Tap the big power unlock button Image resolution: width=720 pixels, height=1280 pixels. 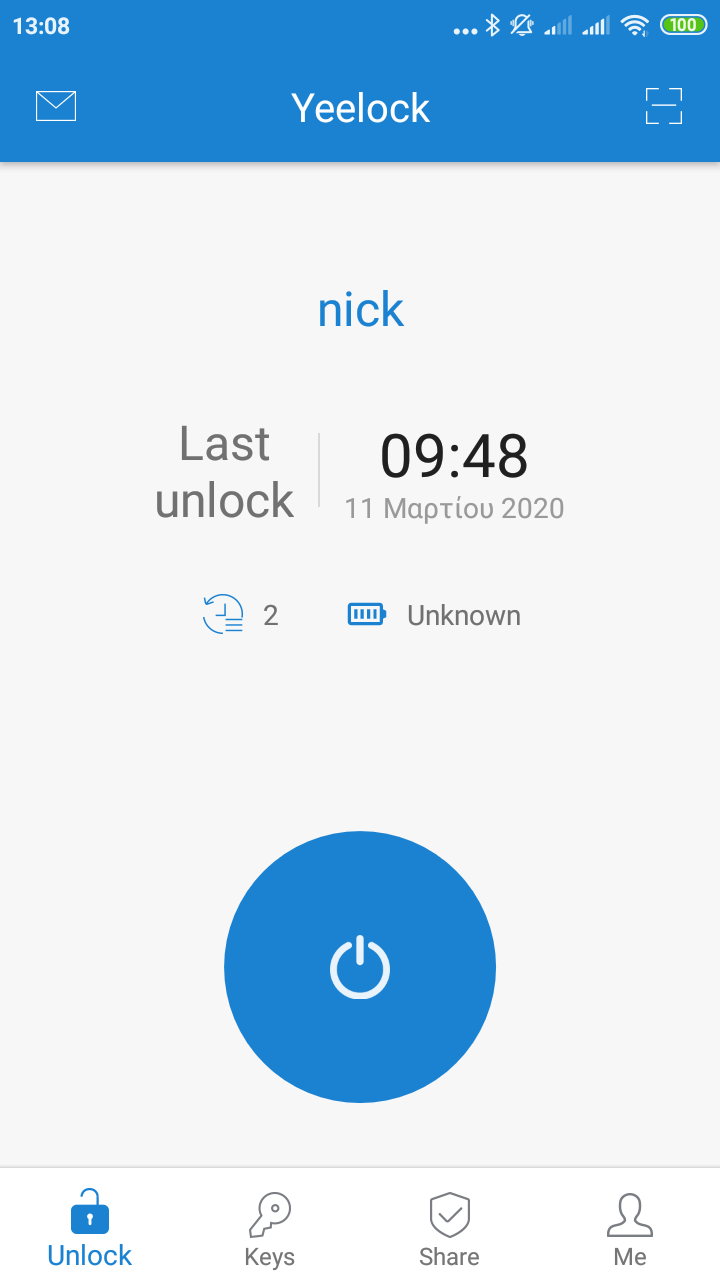coord(360,967)
